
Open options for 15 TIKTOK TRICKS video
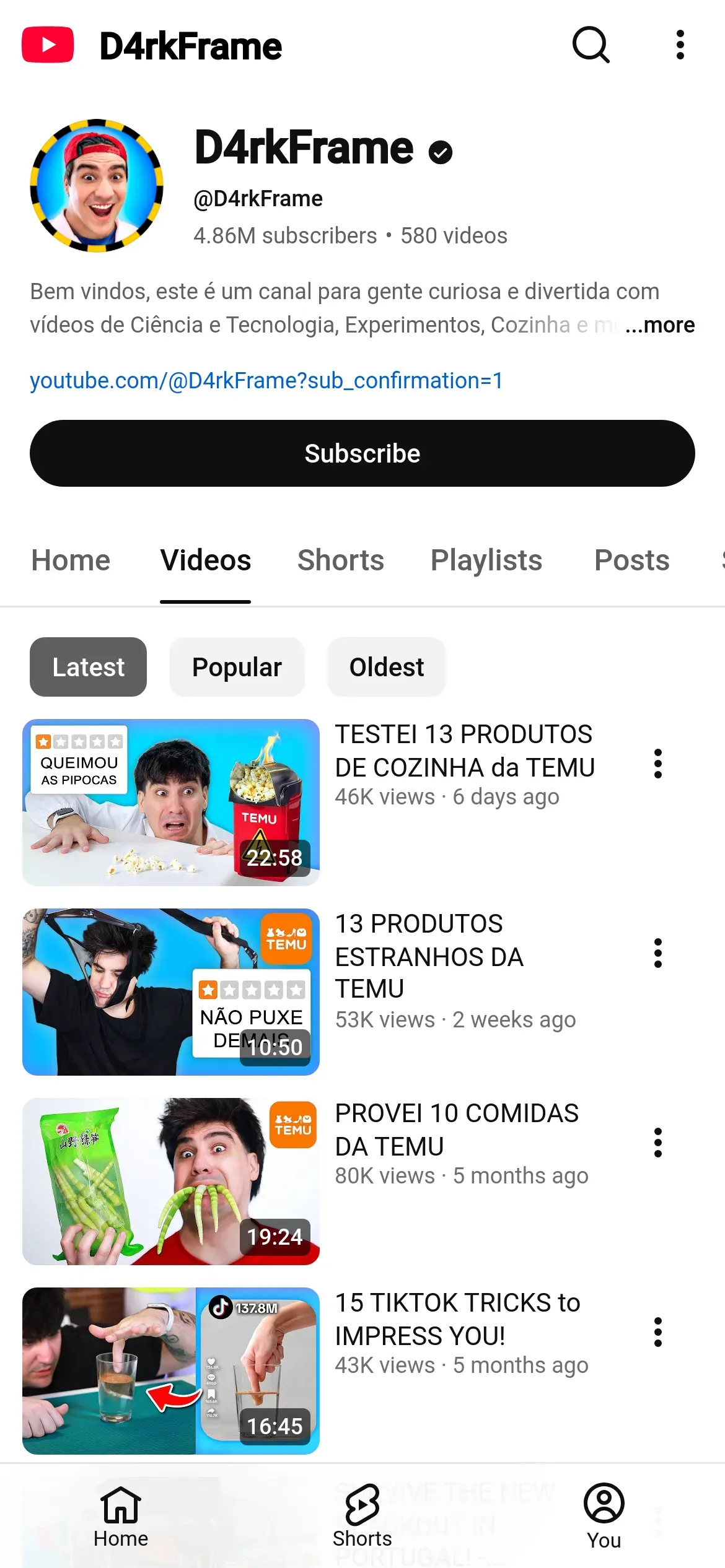(x=657, y=1332)
